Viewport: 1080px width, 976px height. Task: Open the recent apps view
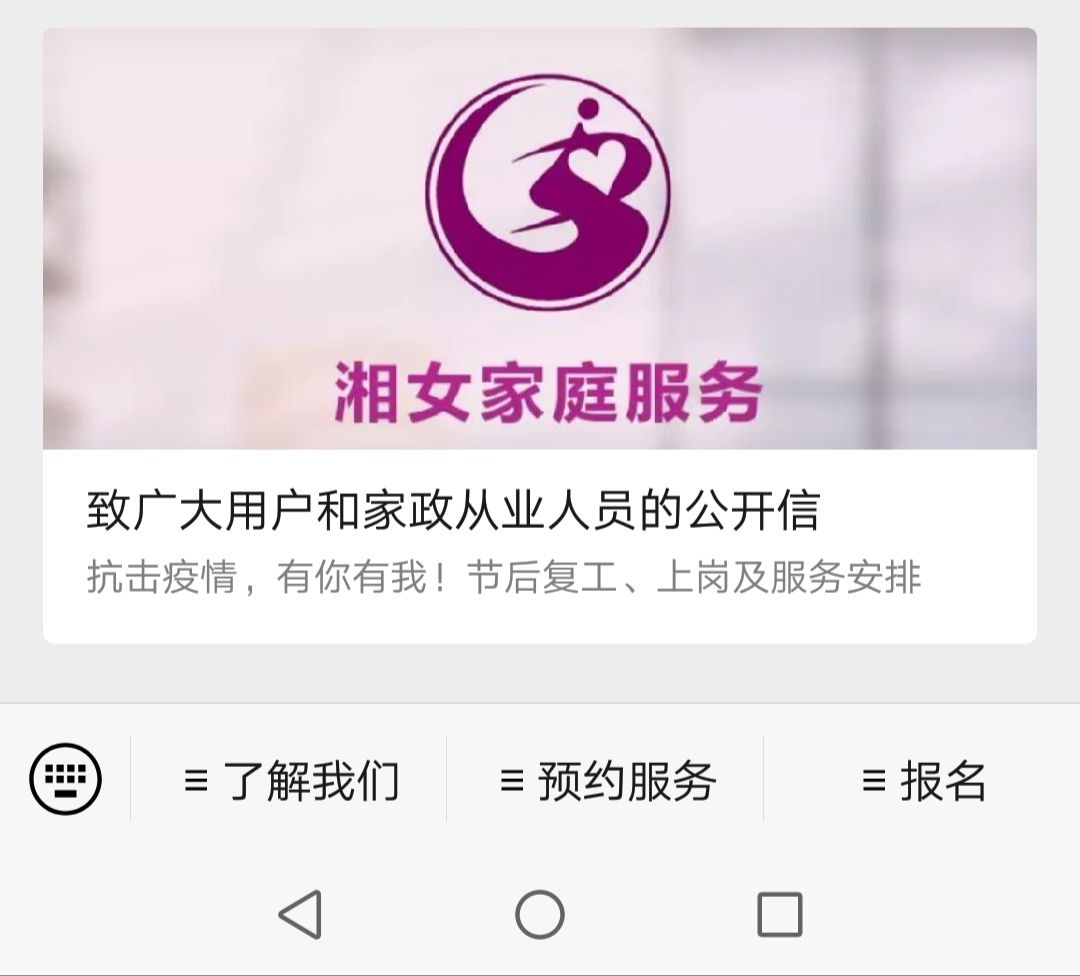pyautogui.click(x=779, y=914)
